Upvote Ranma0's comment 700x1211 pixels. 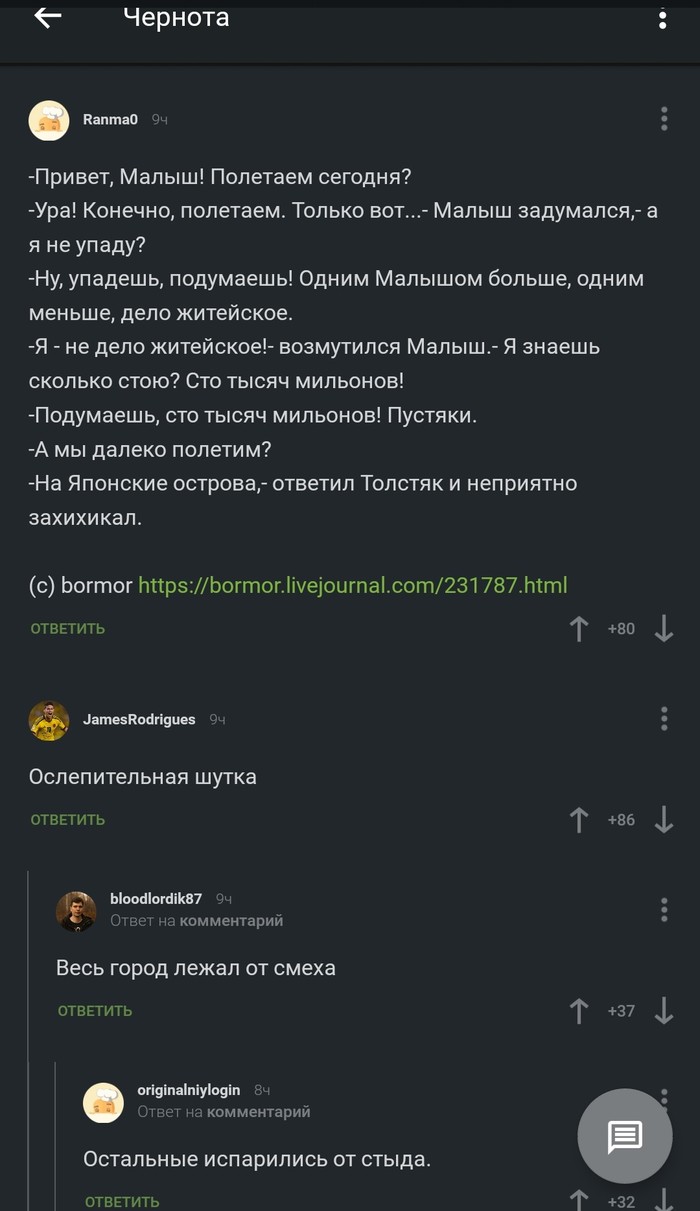579,629
